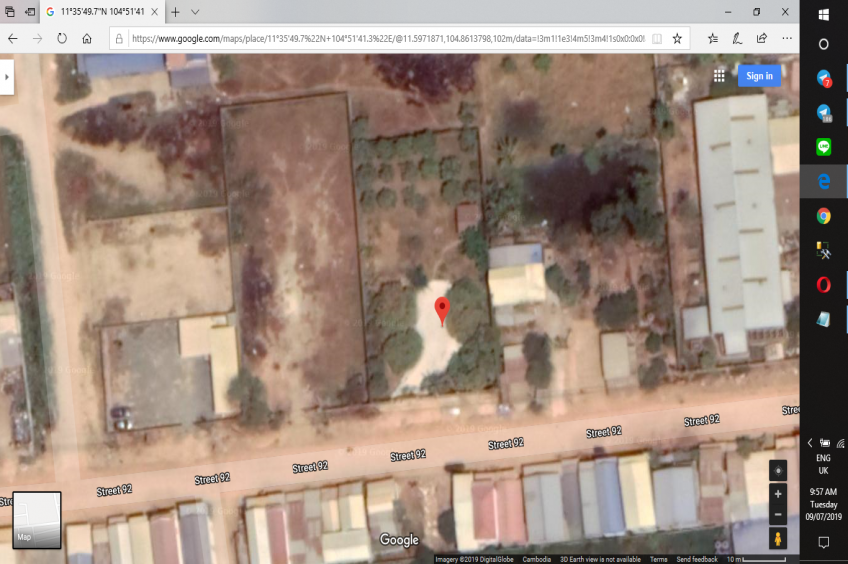The image size is (848, 564).
Task: Zoom in on the map
Action: [x=778, y=494]
